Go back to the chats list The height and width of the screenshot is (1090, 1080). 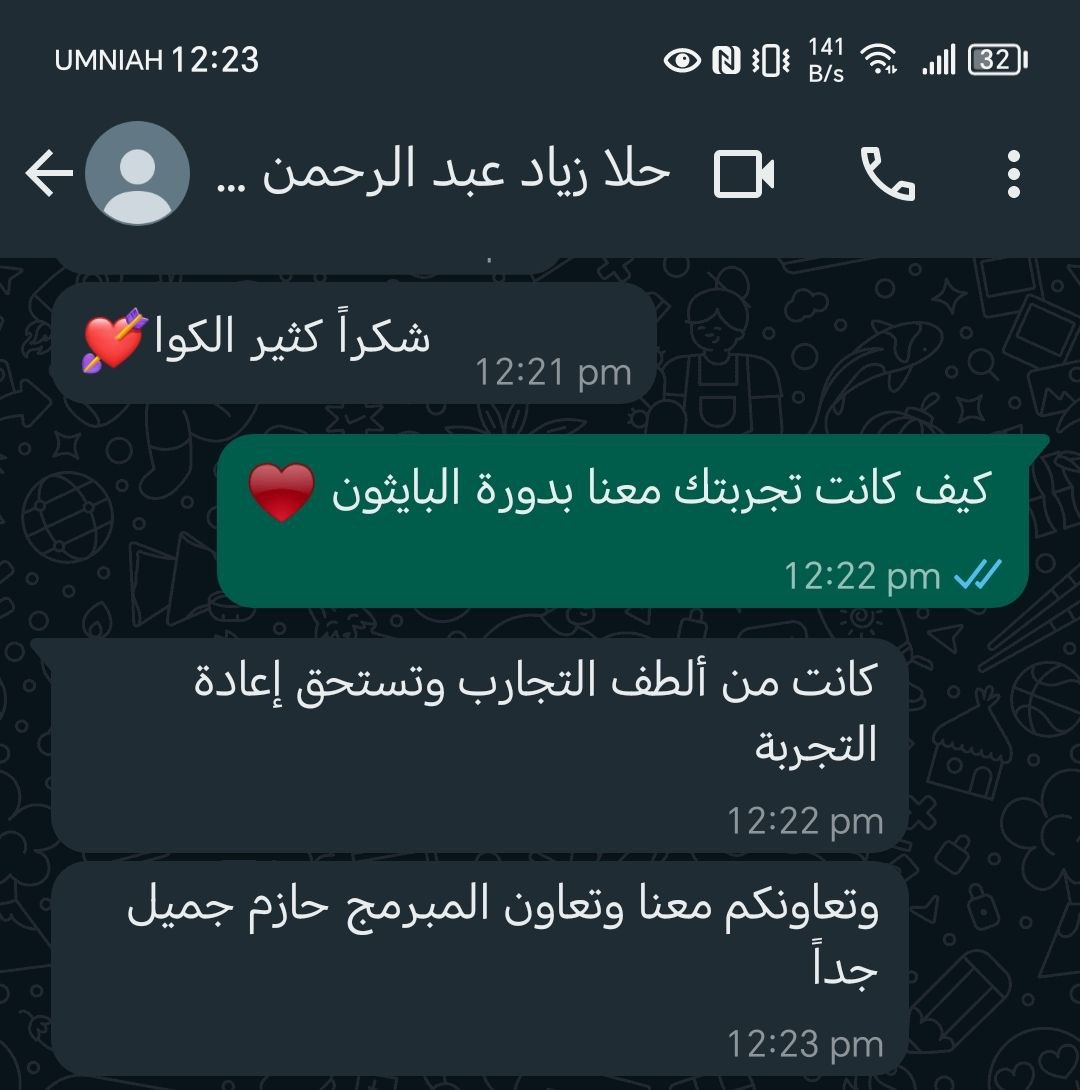(48, 175)
